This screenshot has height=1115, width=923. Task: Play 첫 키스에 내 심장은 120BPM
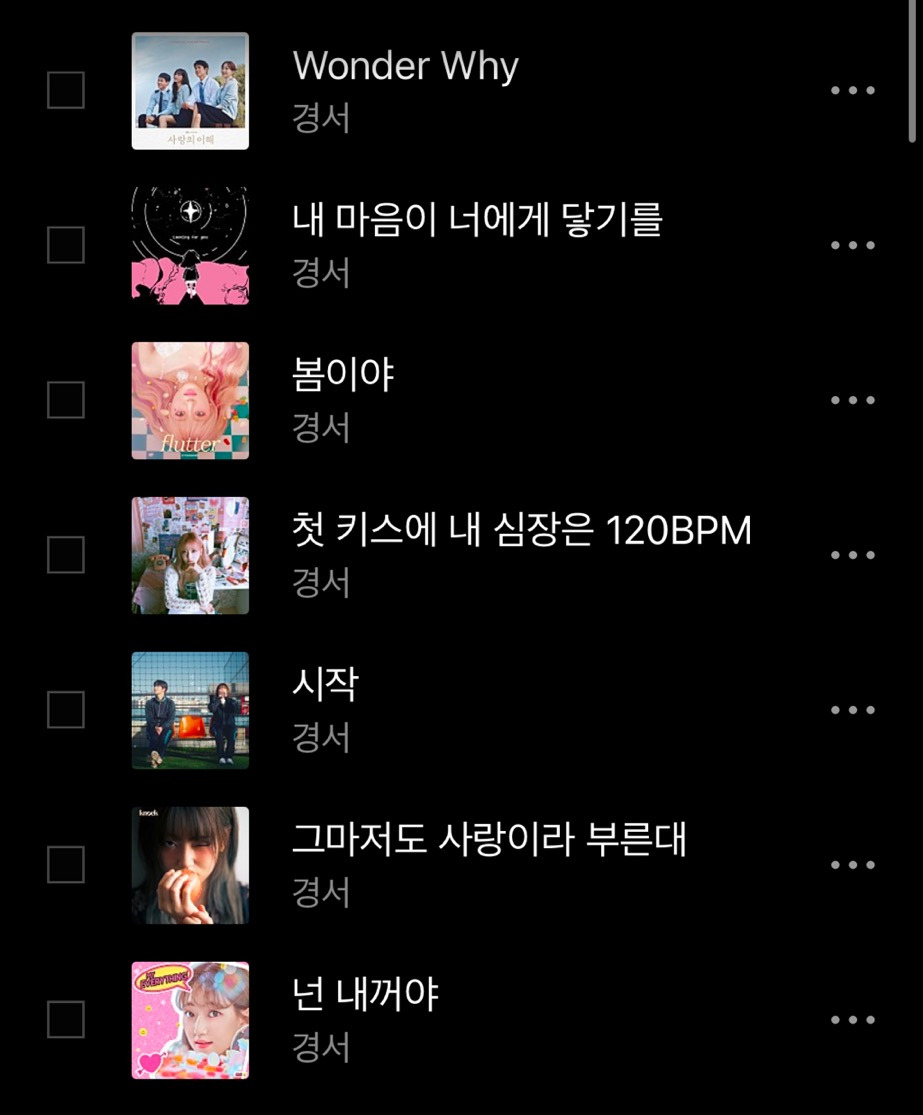click(x=520, y=530)
